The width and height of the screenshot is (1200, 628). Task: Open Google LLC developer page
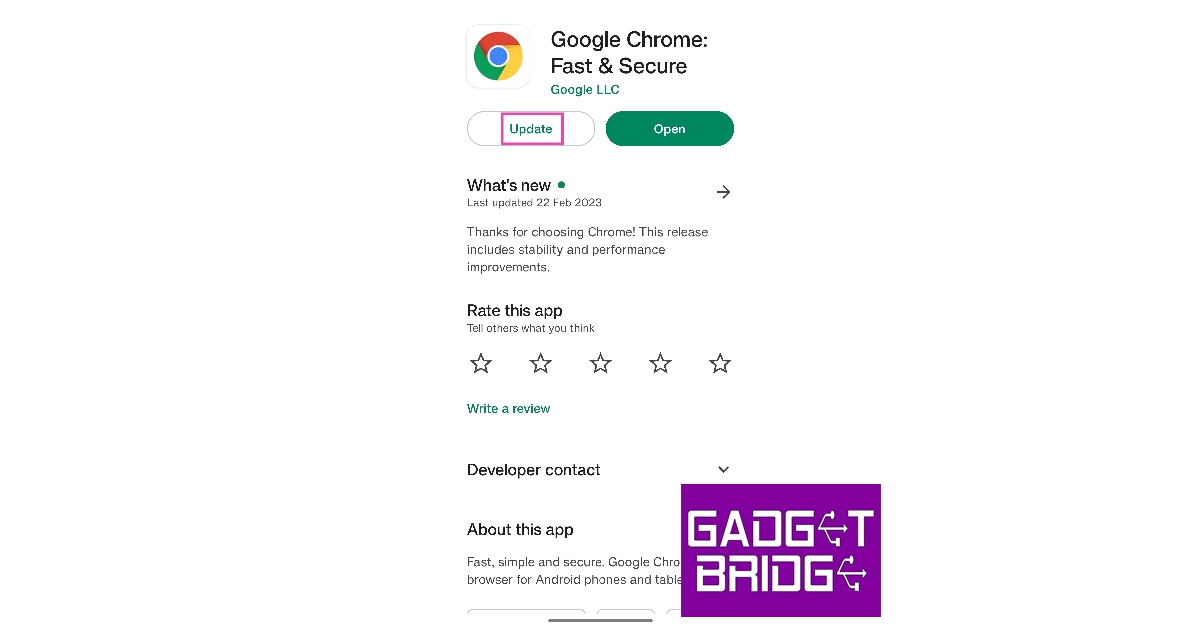(x=585, y=90)
